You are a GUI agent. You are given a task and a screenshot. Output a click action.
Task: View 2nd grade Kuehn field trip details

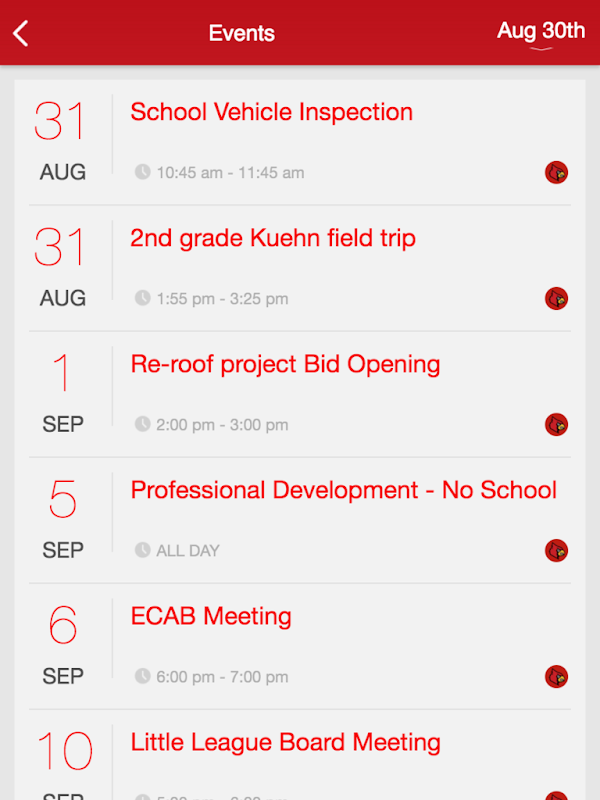click(x=273, y=238)
